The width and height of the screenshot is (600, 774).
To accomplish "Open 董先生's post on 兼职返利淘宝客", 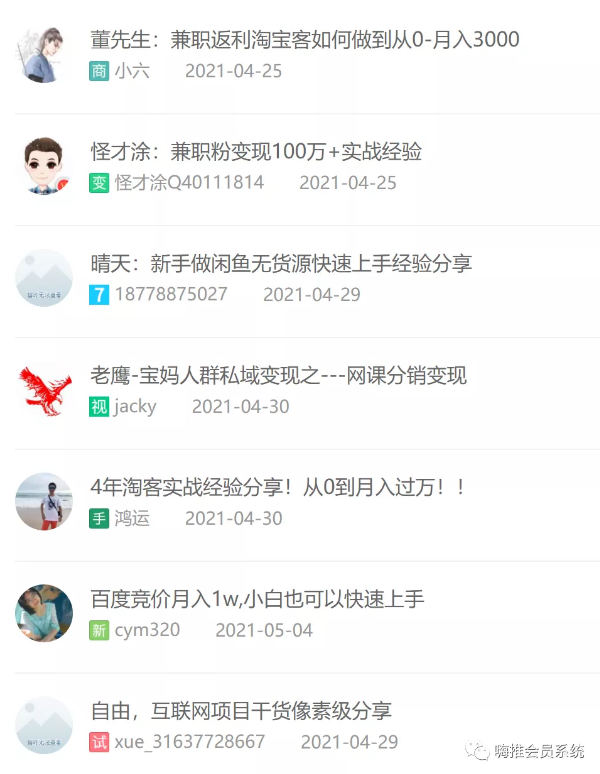I will point(305,41).
